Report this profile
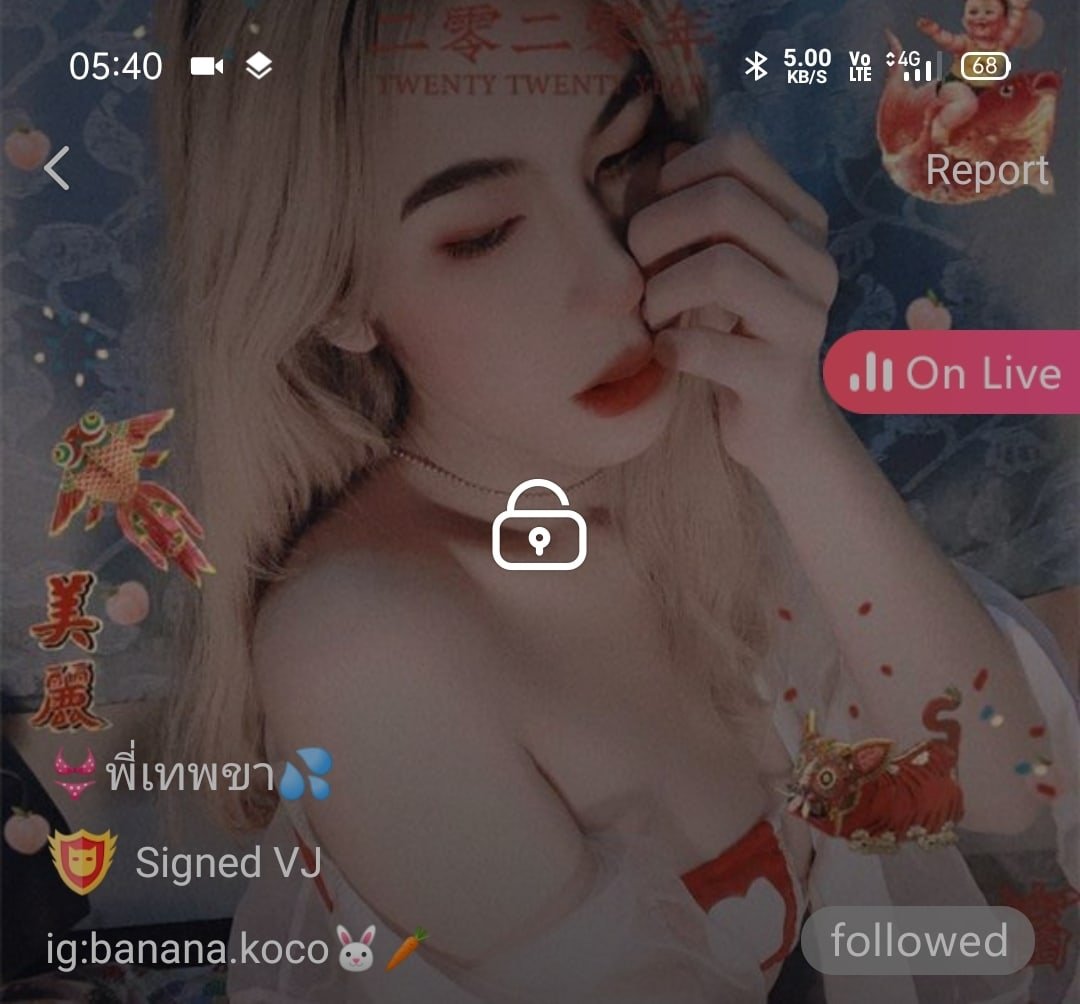The image size is (1080, 1004). coord(986,171)
